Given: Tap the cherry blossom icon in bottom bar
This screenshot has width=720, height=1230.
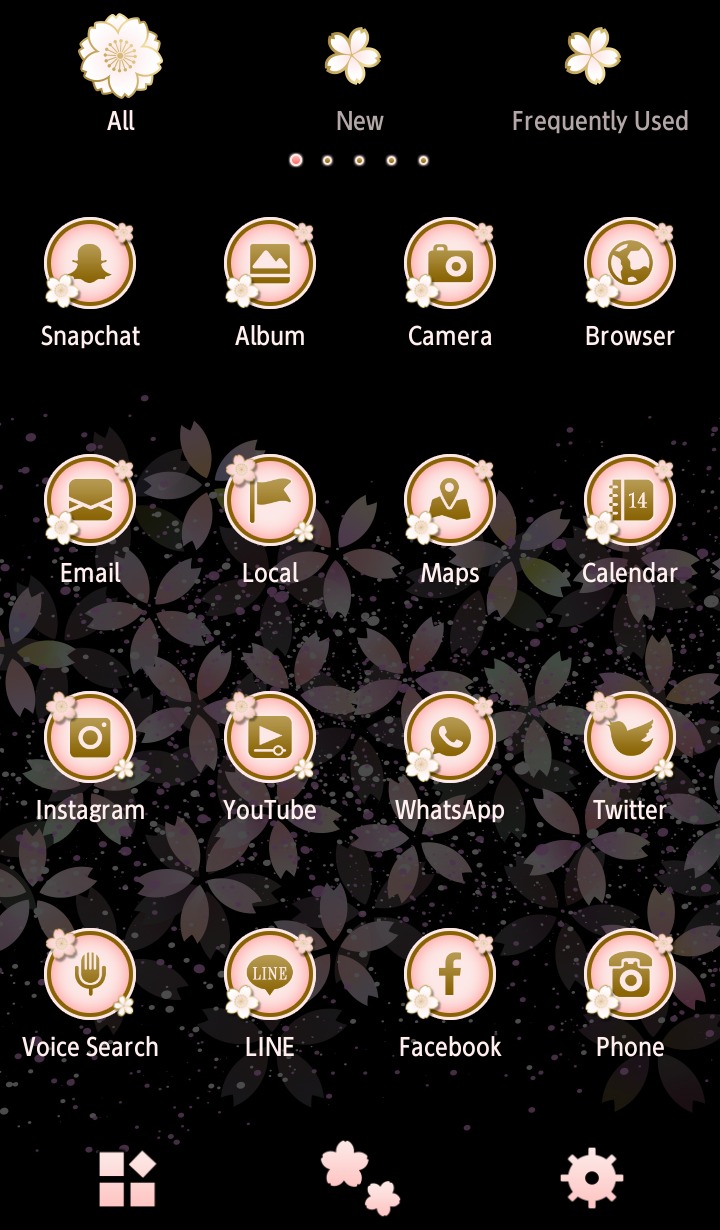Looking at the screenshot, I should point(360,1178).
